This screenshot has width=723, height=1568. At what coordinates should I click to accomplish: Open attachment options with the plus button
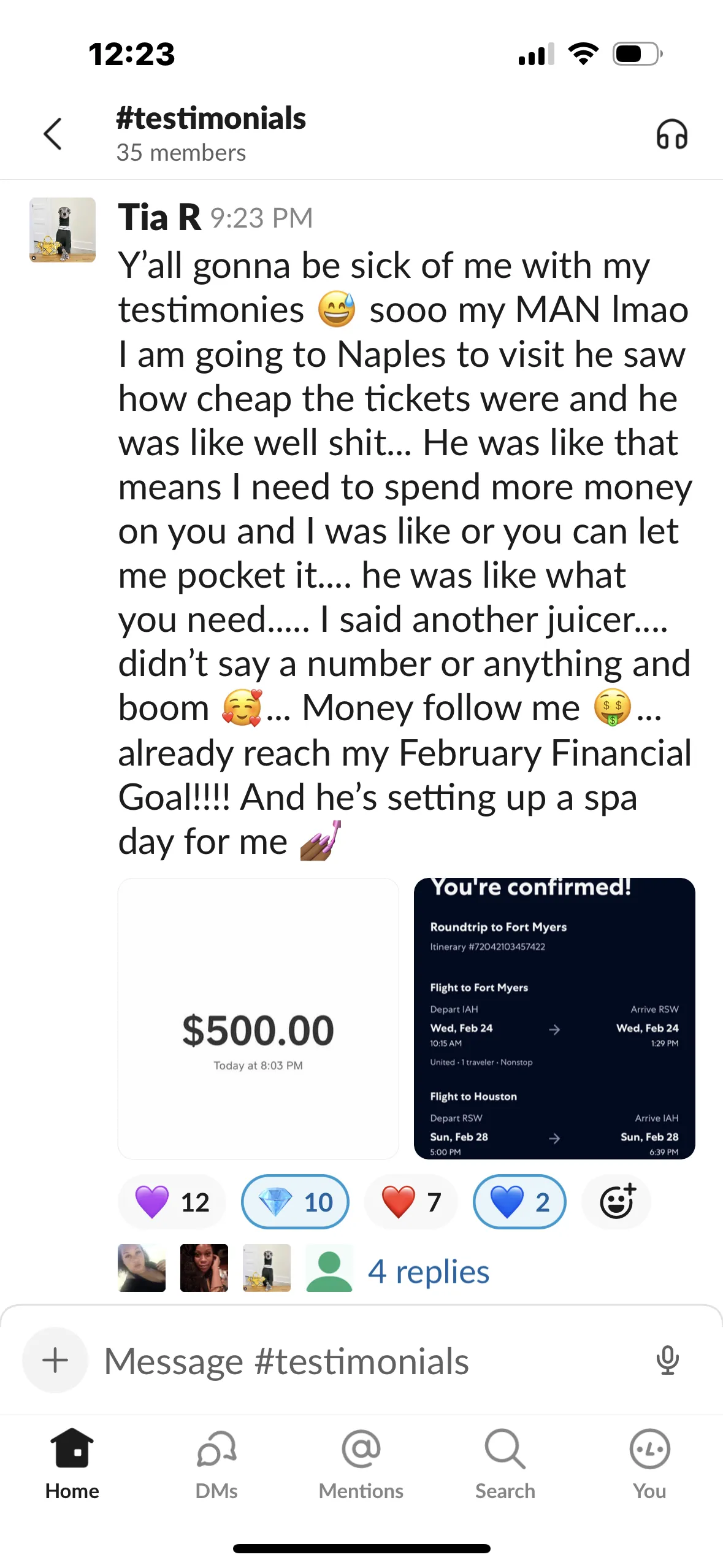point(55,1360)
